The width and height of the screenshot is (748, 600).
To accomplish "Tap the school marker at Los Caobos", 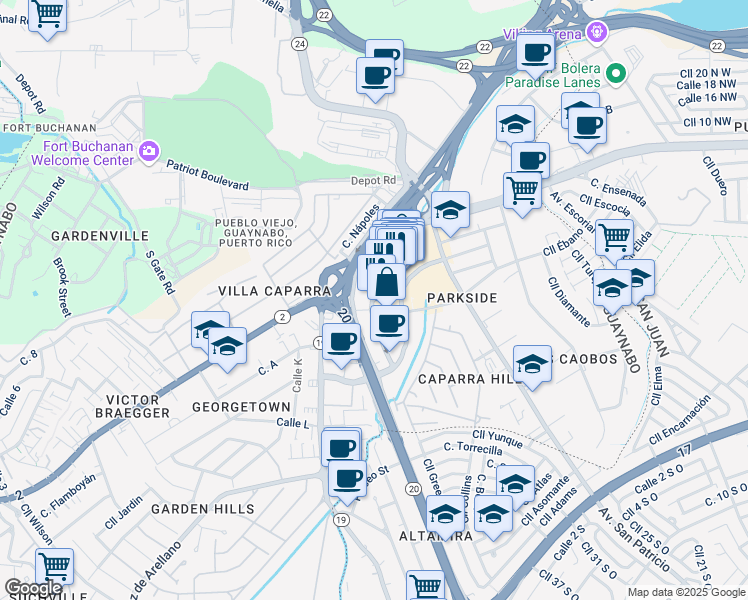I will coord(532,365).
